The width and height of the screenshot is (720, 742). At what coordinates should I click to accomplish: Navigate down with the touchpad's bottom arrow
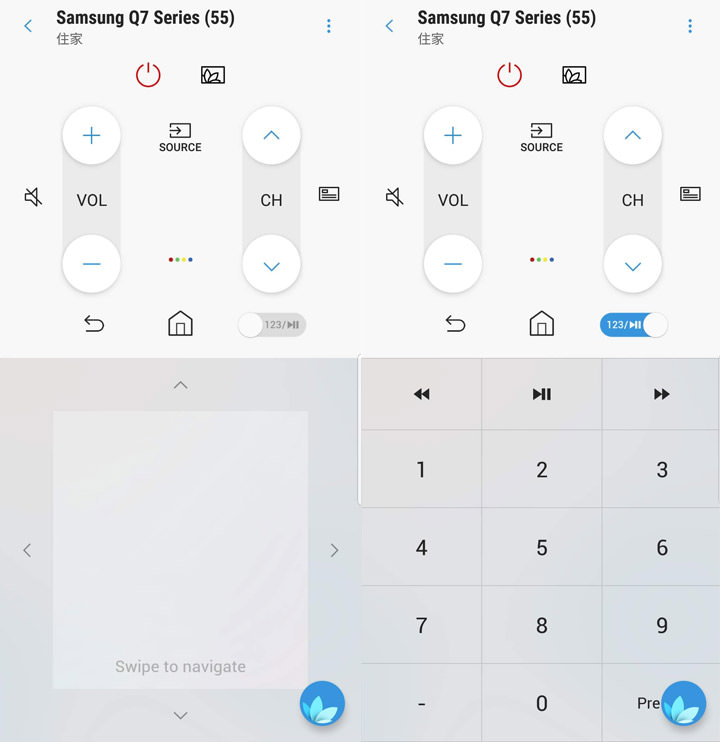pos(180,715)
